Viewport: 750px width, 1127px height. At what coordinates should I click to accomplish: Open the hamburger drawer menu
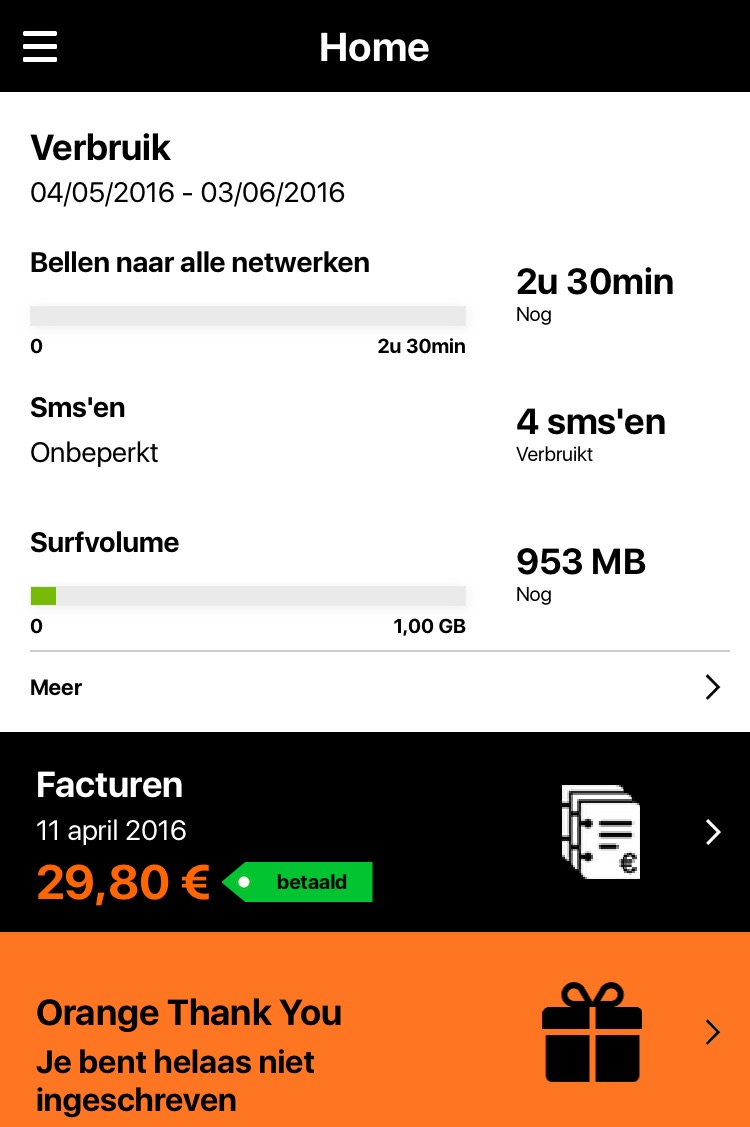pyautogui.click(x=40, y=46)
